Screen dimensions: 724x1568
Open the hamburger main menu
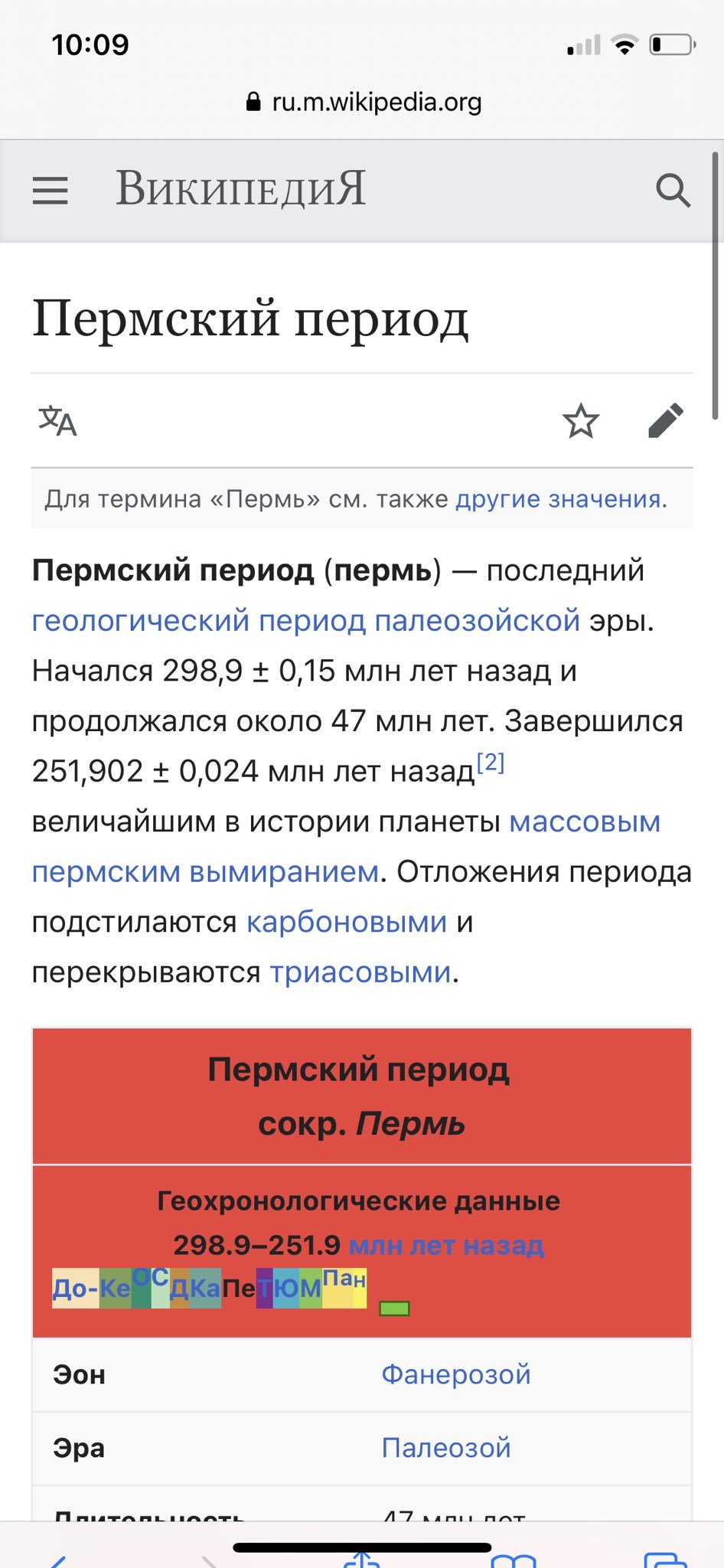[x=51, y=190]
